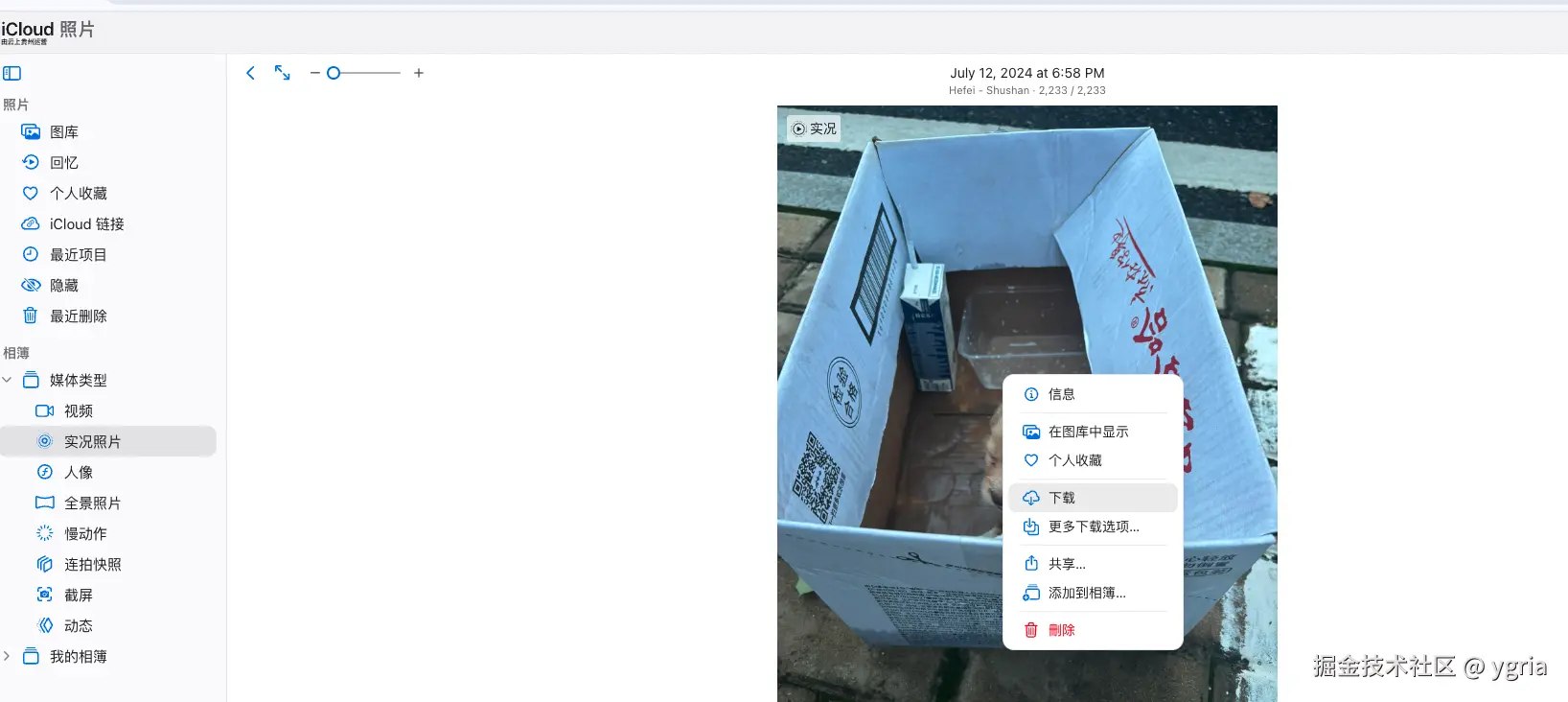Zoom in with the plus button

[419, 73]
